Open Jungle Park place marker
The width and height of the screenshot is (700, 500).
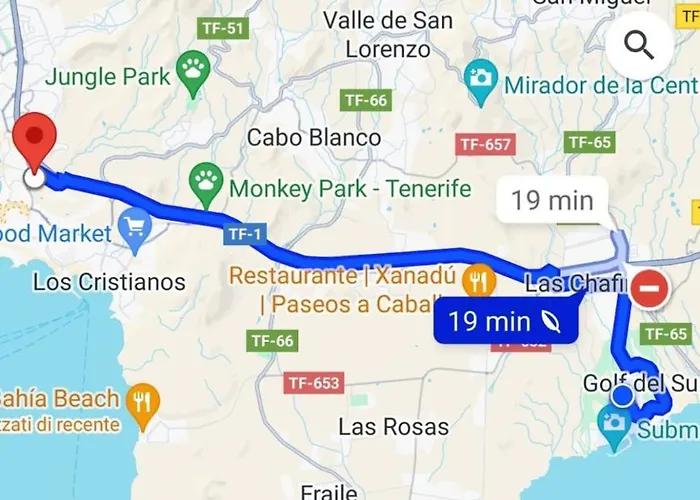[x=192, y=70]
